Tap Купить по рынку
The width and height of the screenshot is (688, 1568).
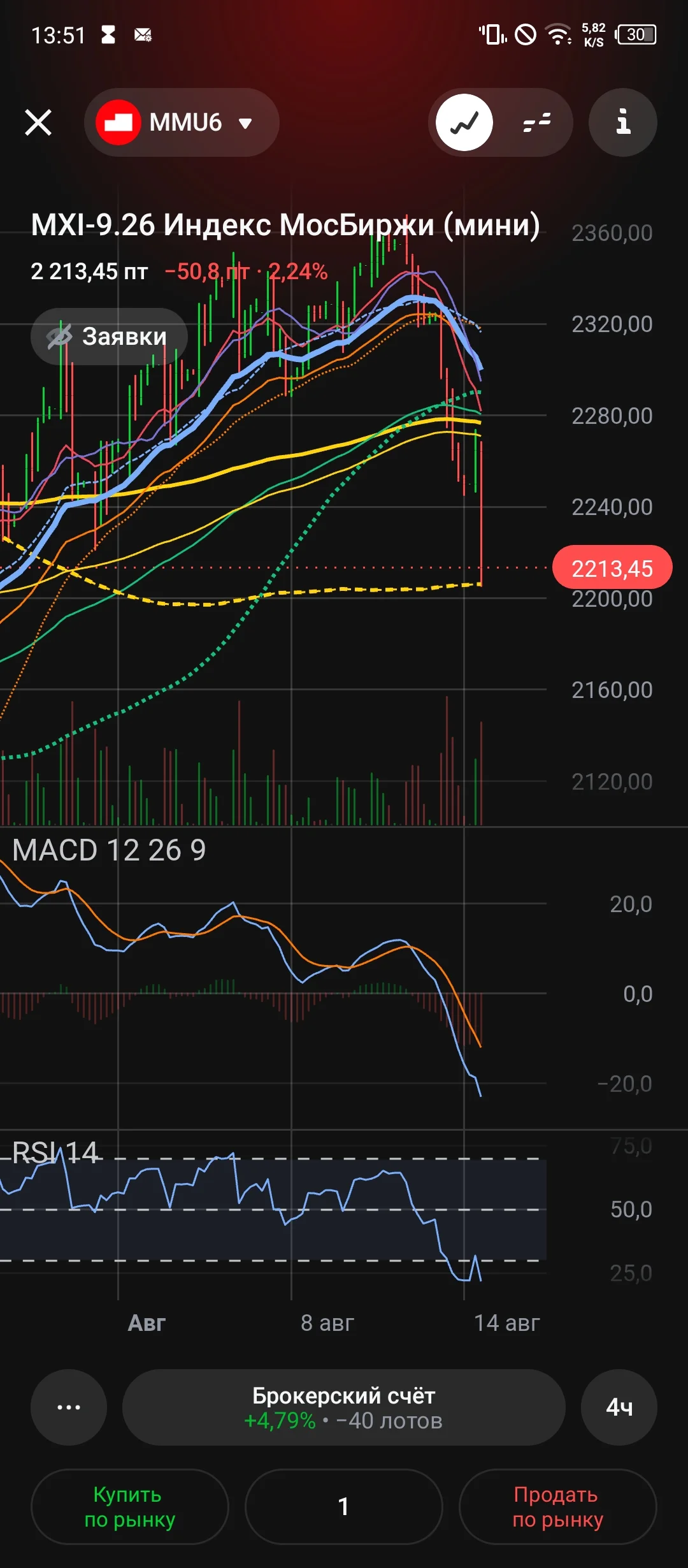tap(130, 1507)
